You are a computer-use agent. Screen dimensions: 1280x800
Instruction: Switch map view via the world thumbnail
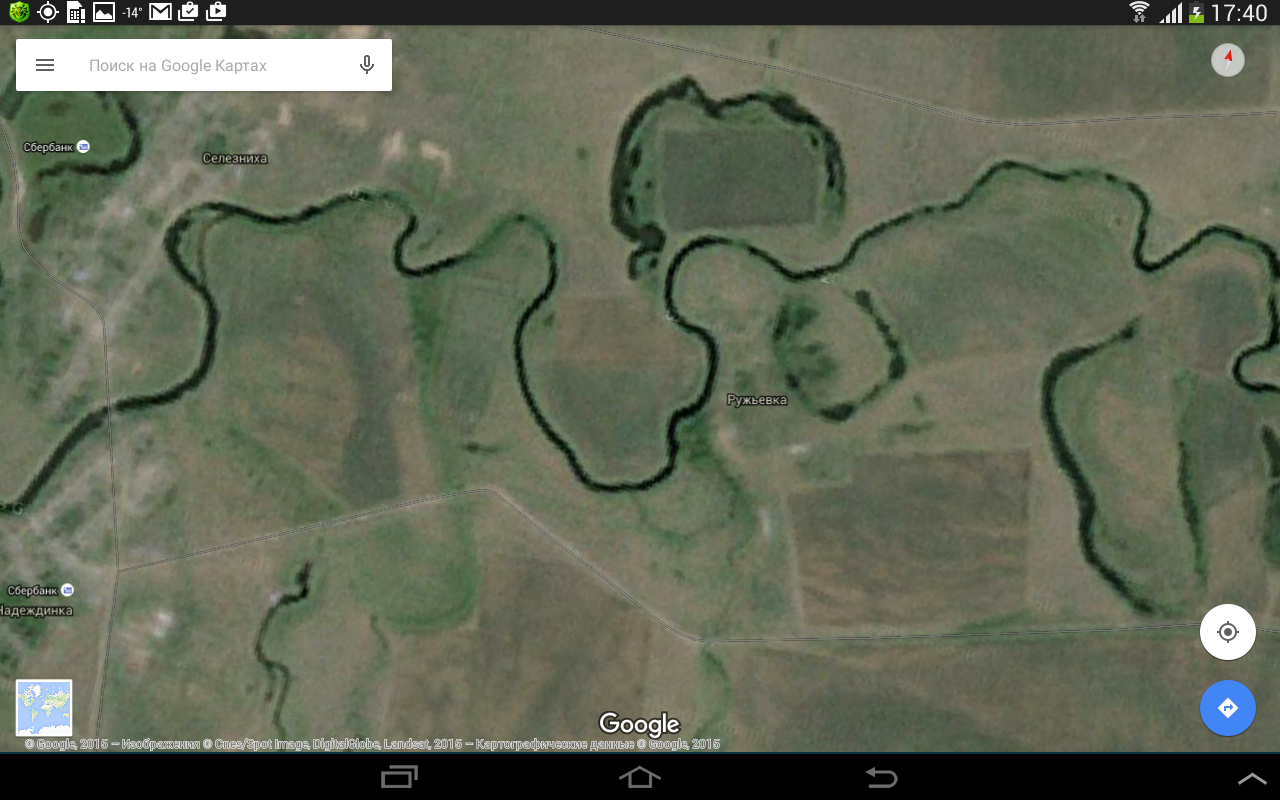point(44,708)
